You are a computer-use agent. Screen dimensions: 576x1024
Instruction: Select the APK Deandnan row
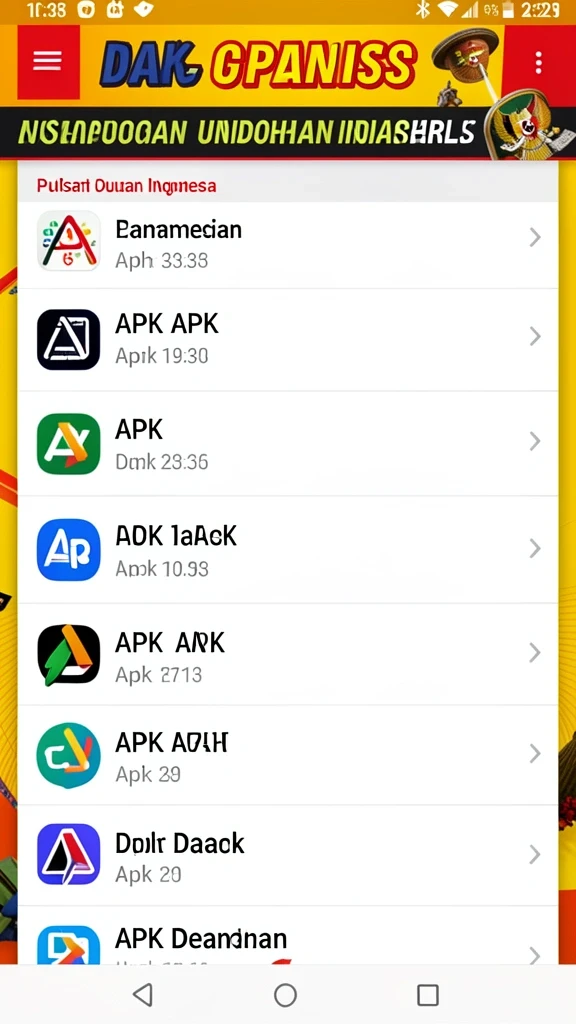pyautogui.click(x=287, y=935)
